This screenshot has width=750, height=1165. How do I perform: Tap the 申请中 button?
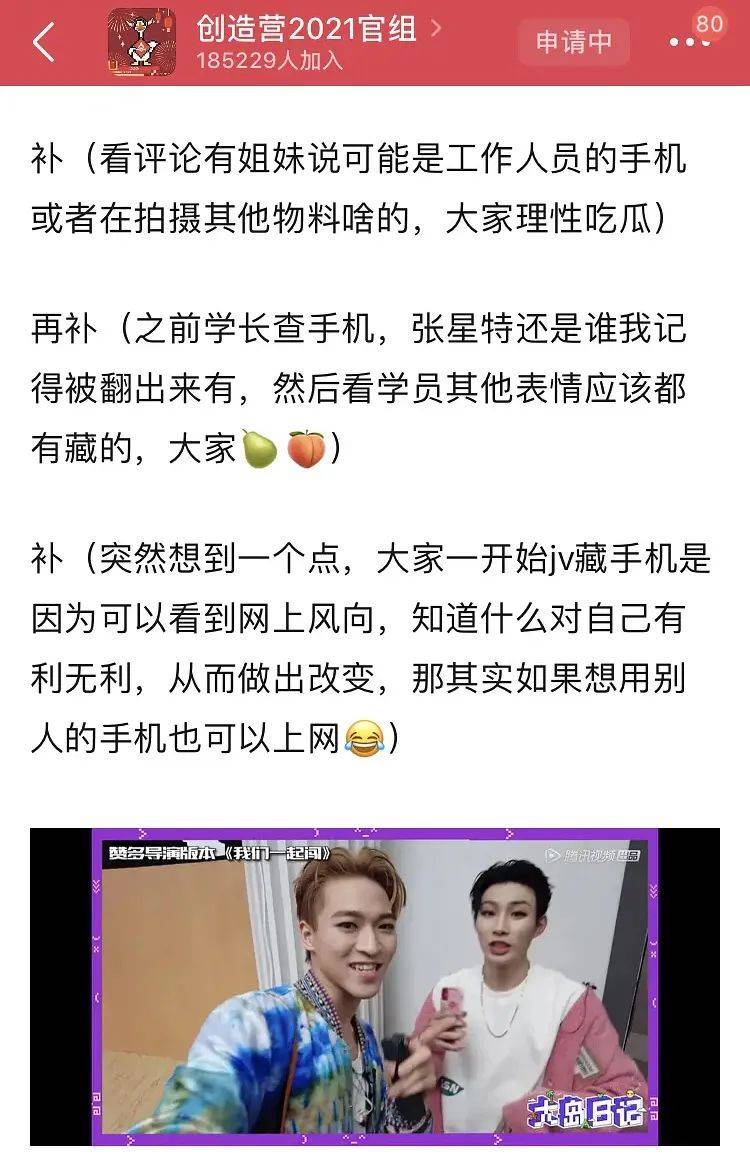573,42
